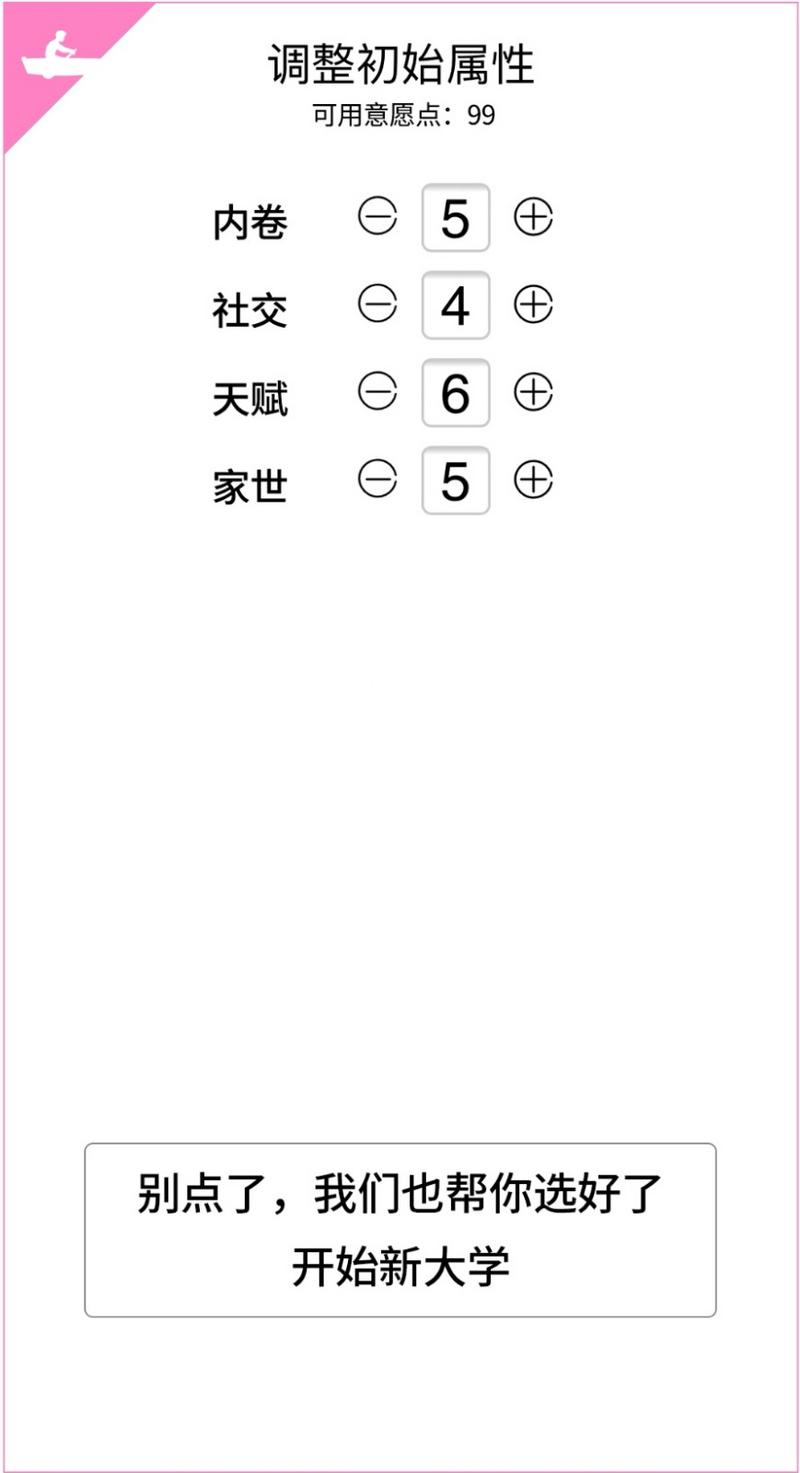800x1473 pixels.
Task: Select the 内卷 number field
Action: [x=455, y=218]
